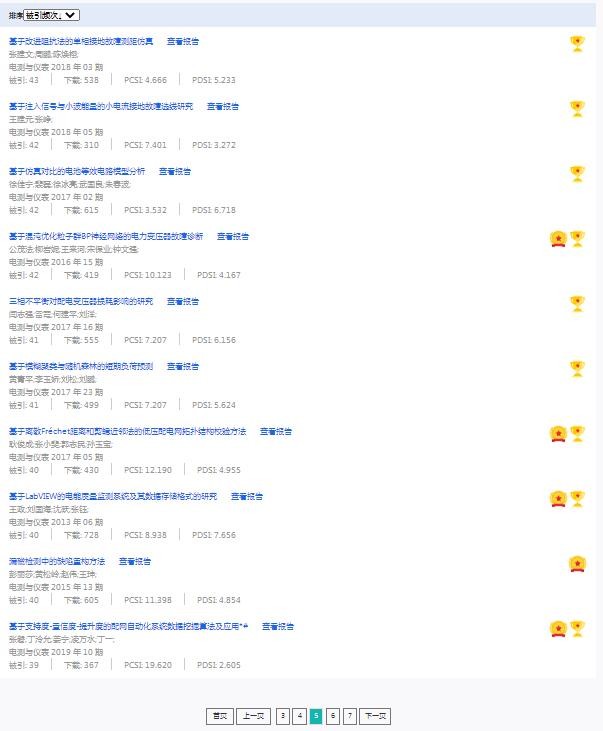View report for 漏磁检测中的缺陷重构方法

135,561
